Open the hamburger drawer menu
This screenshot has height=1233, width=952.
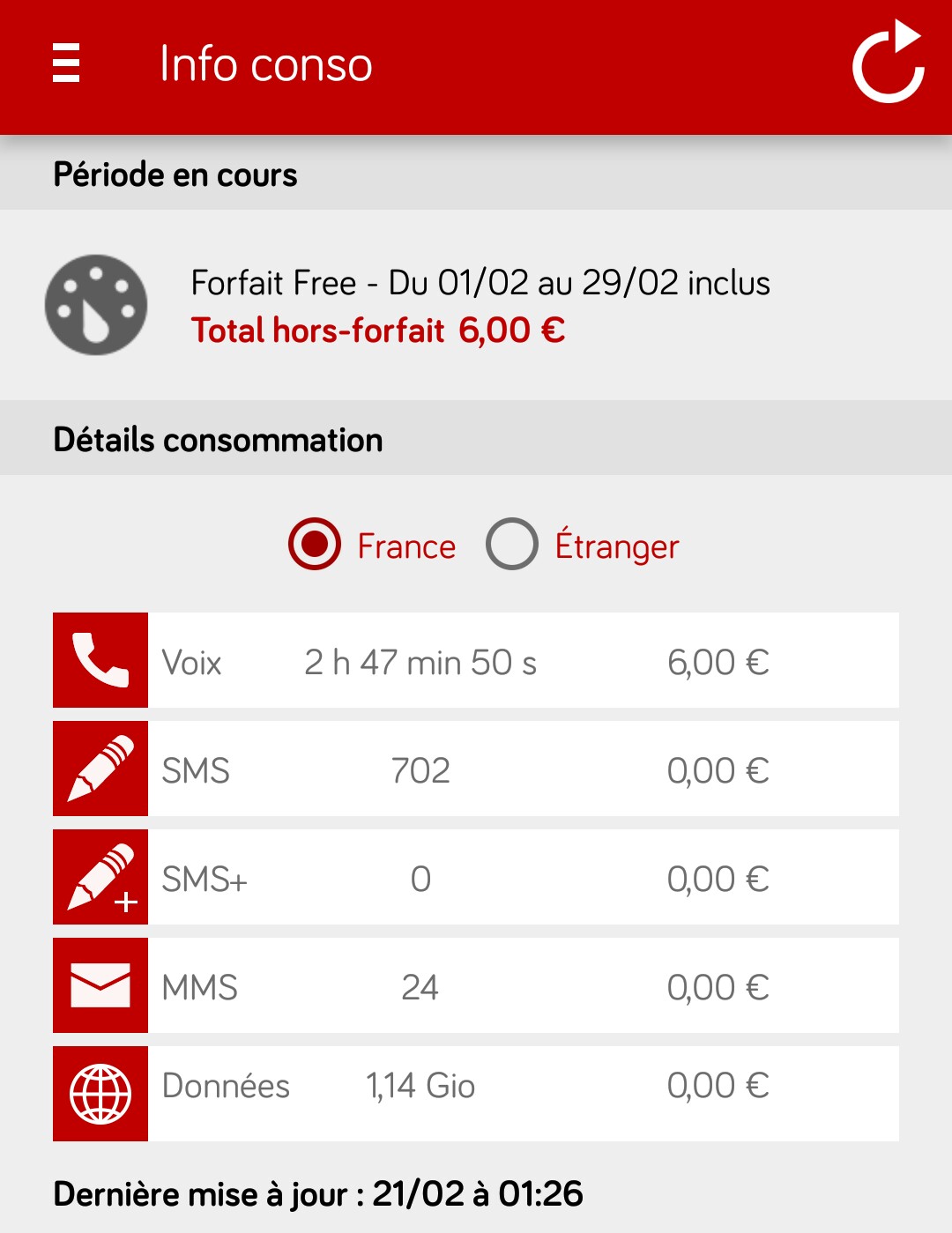[x=66, y=63]
